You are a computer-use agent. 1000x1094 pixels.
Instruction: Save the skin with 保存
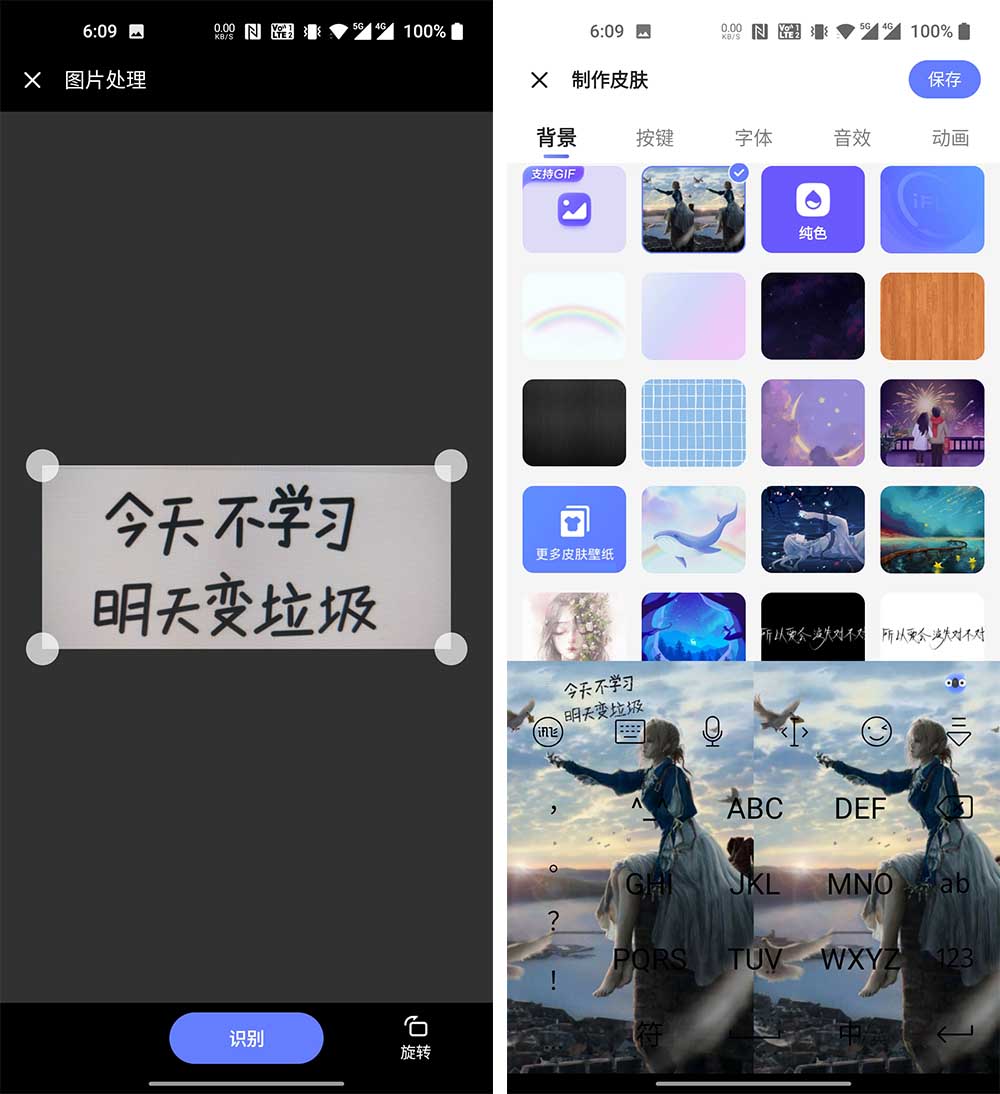click(x=944, y=79)
